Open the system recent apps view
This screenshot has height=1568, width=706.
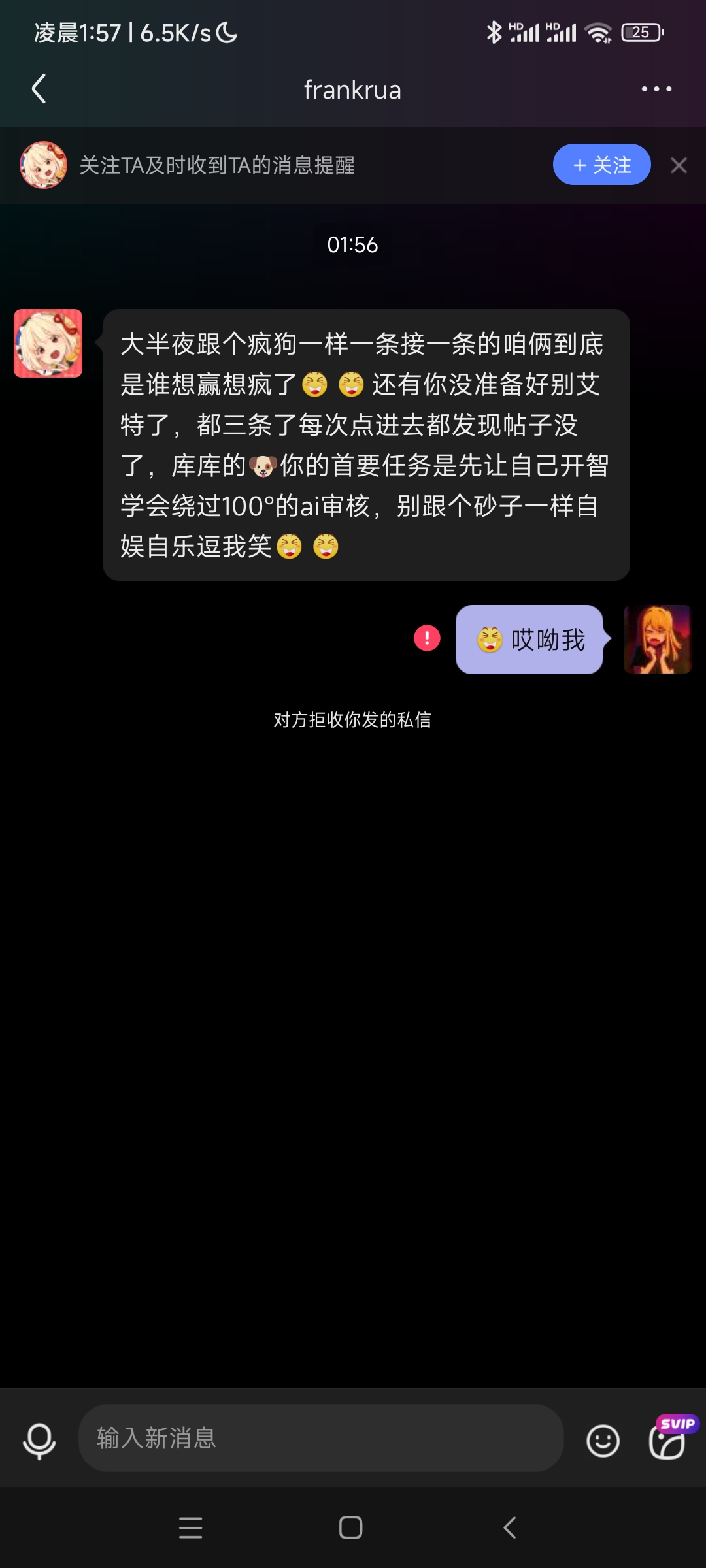190,1527
